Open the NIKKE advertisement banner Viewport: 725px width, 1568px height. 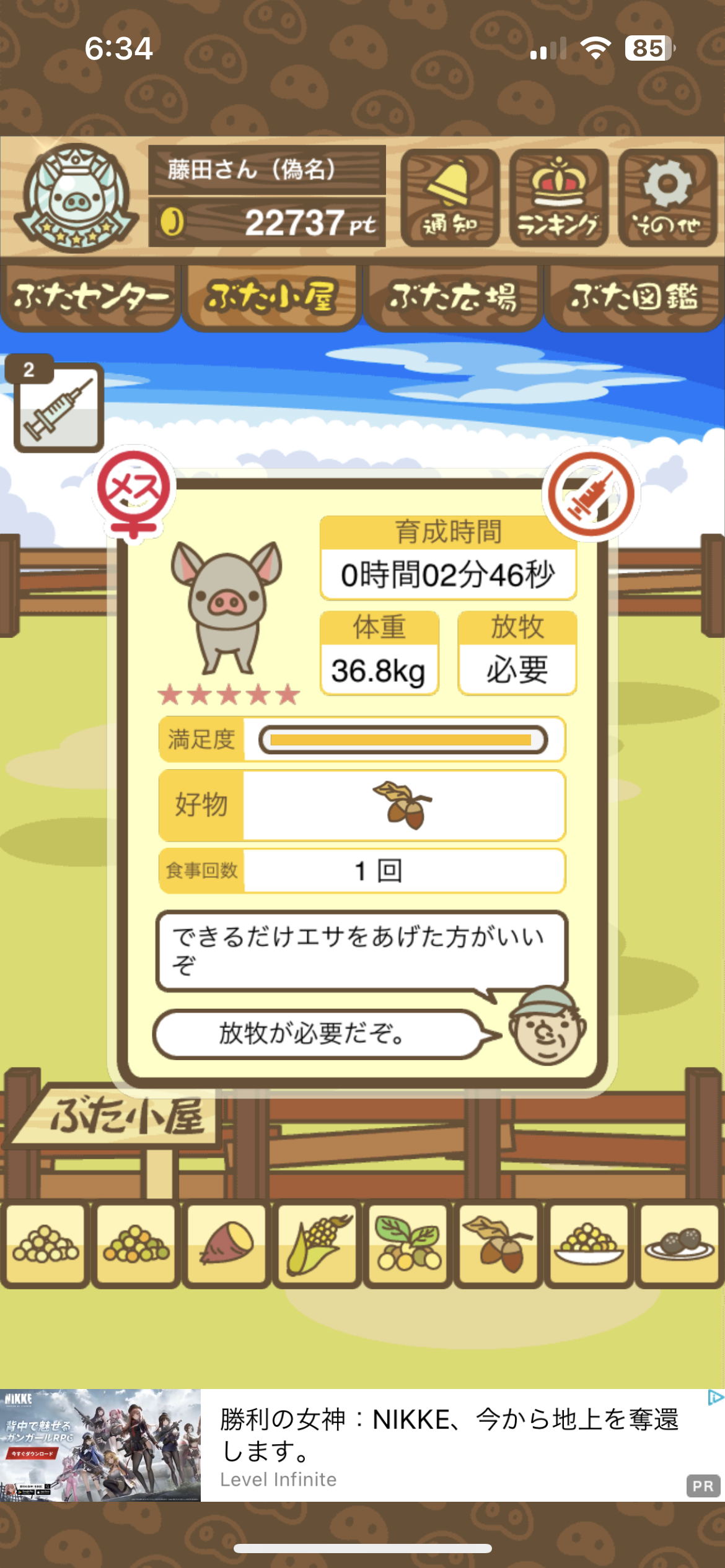click(362, 1445)
